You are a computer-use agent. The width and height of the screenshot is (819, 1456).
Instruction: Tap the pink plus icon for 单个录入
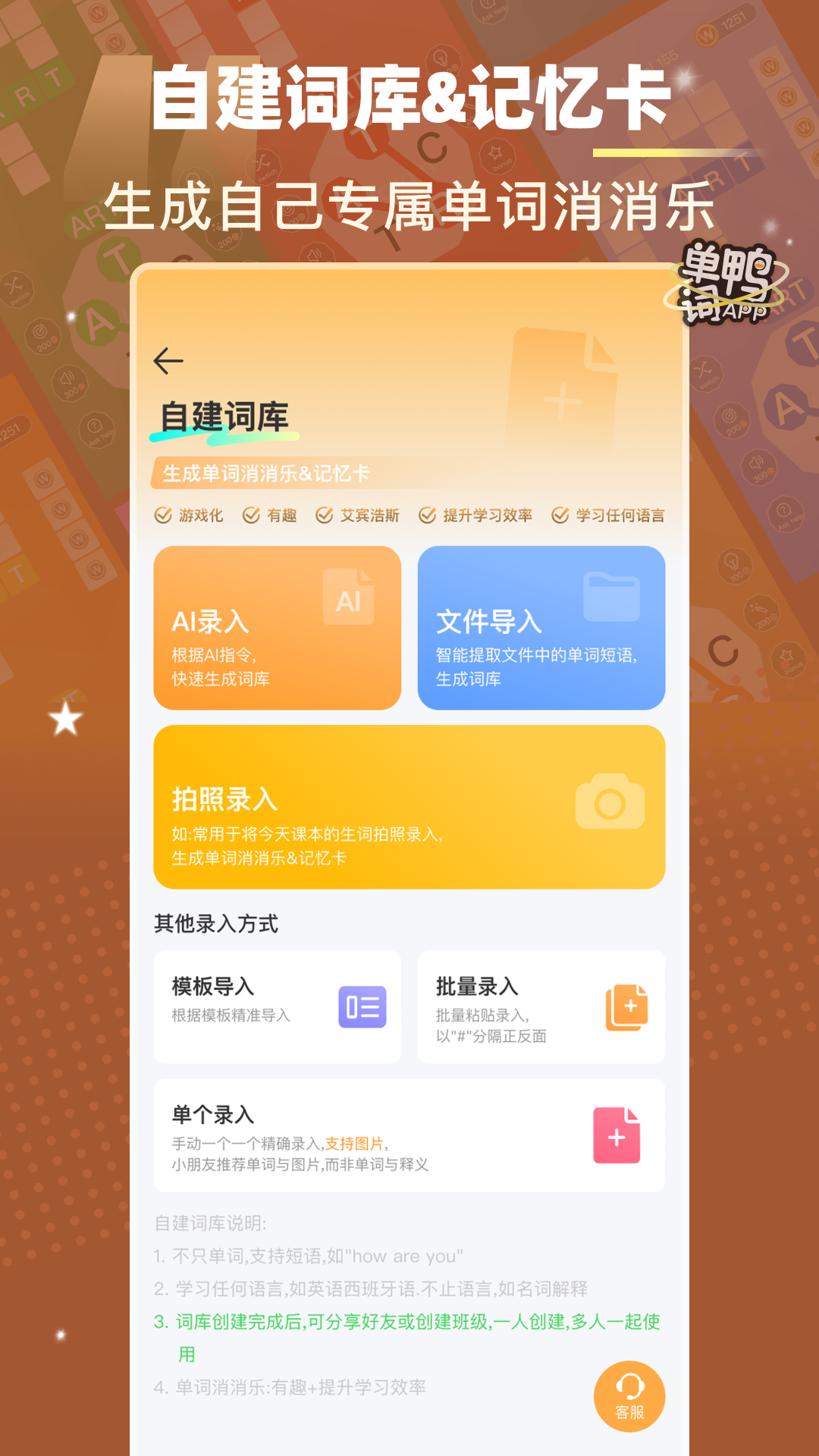617,1135
